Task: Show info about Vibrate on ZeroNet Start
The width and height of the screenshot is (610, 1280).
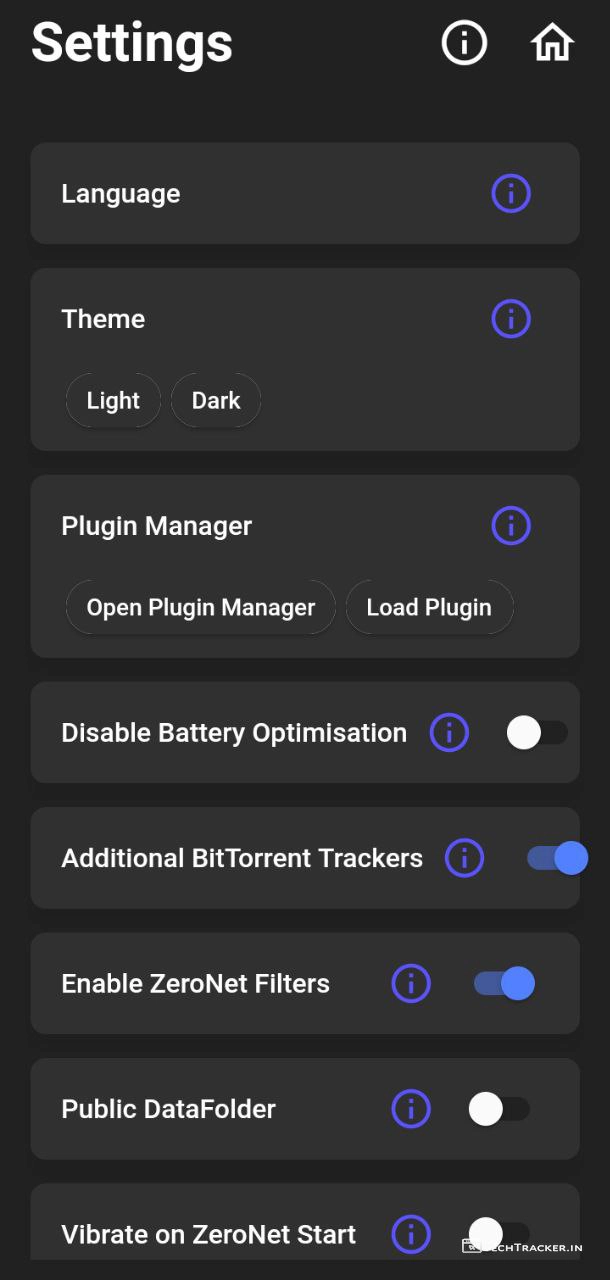Action: 410,1234
